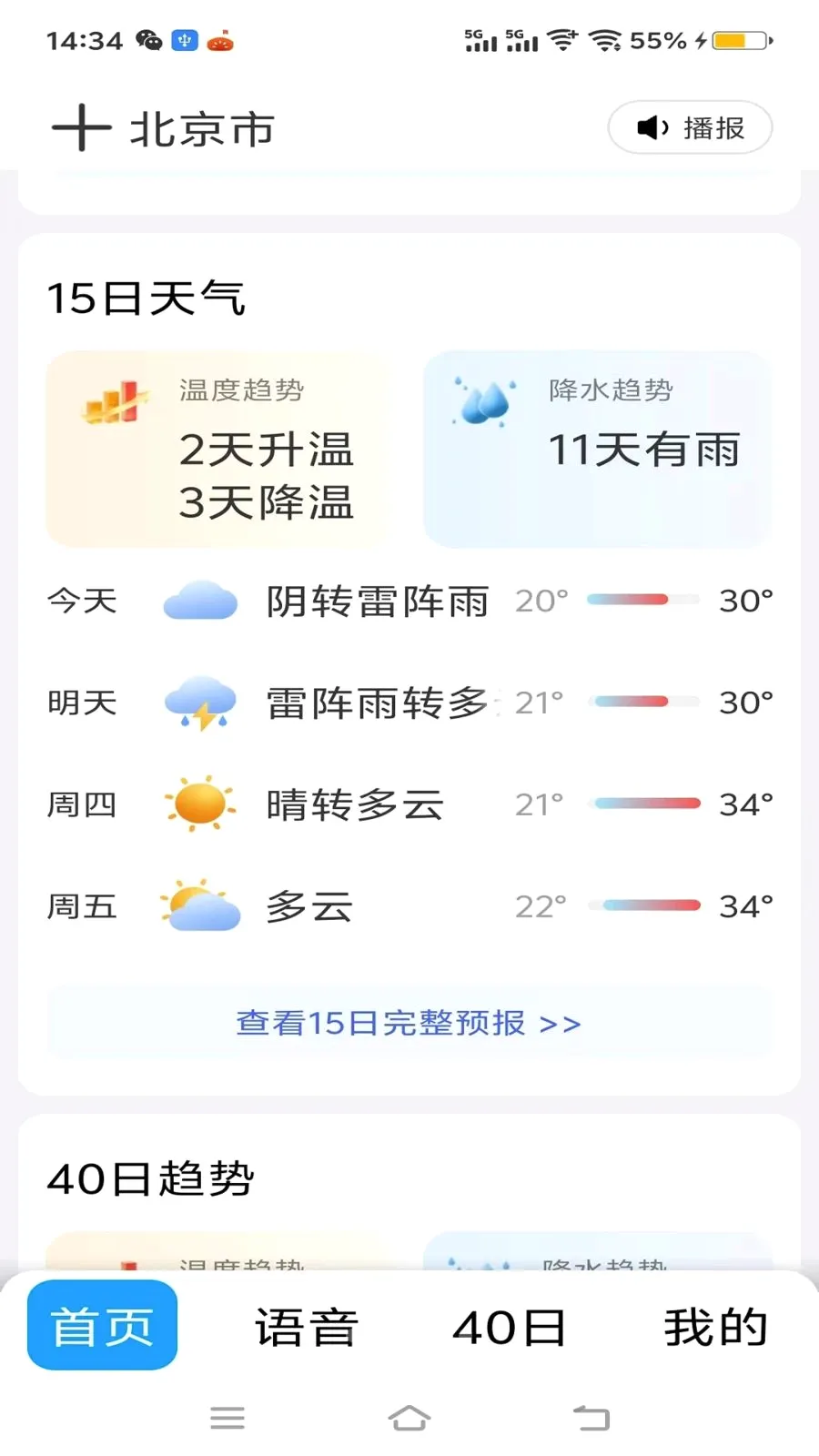Tap the system home button
Screen dimensions: 819x1456
(409, 1418)
